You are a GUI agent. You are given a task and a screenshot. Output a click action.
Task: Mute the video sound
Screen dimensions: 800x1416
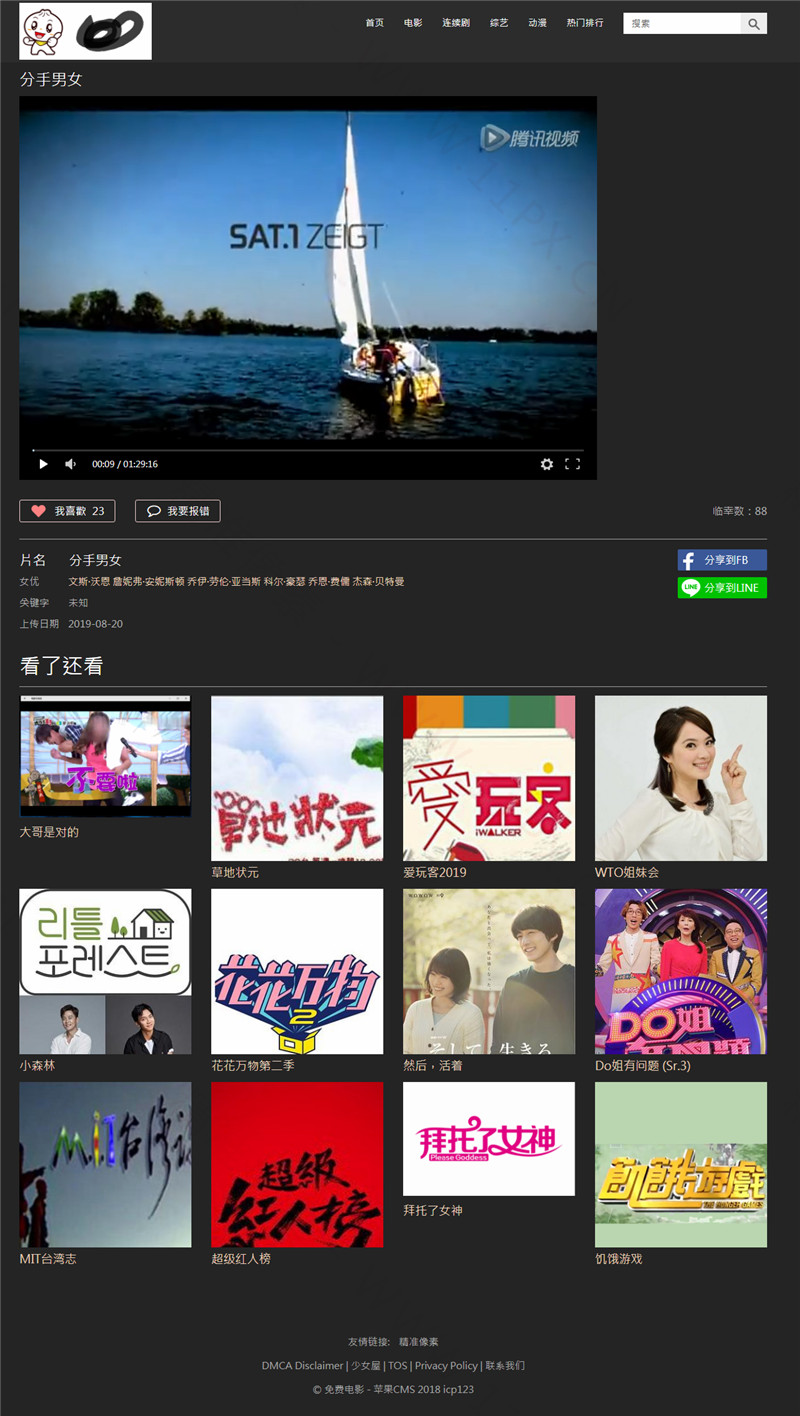70,464
